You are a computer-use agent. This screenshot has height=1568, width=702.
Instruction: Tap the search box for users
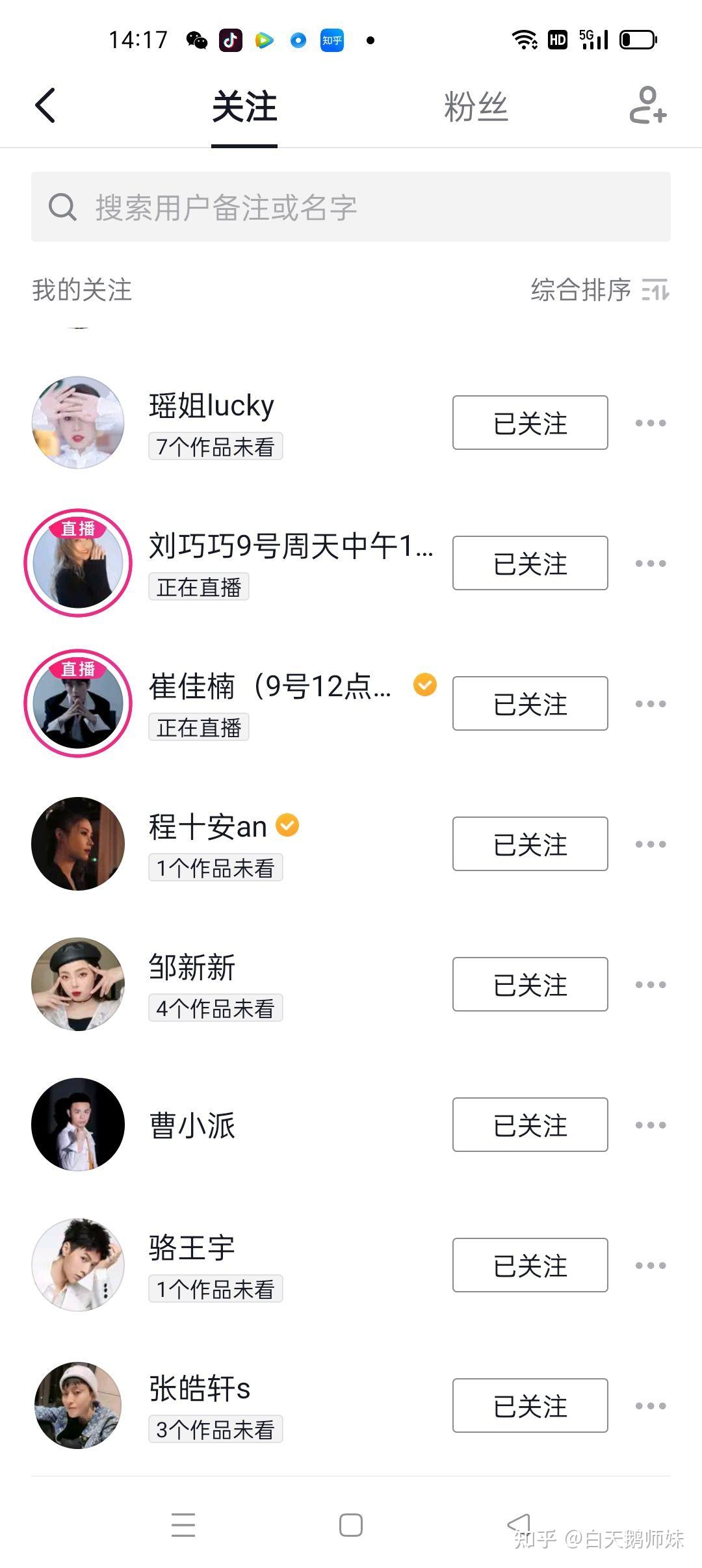coord(351,207)
